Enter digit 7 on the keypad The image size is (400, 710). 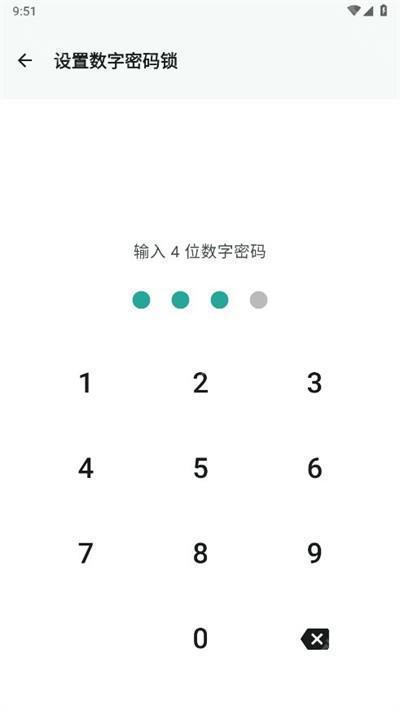(85, 553)
